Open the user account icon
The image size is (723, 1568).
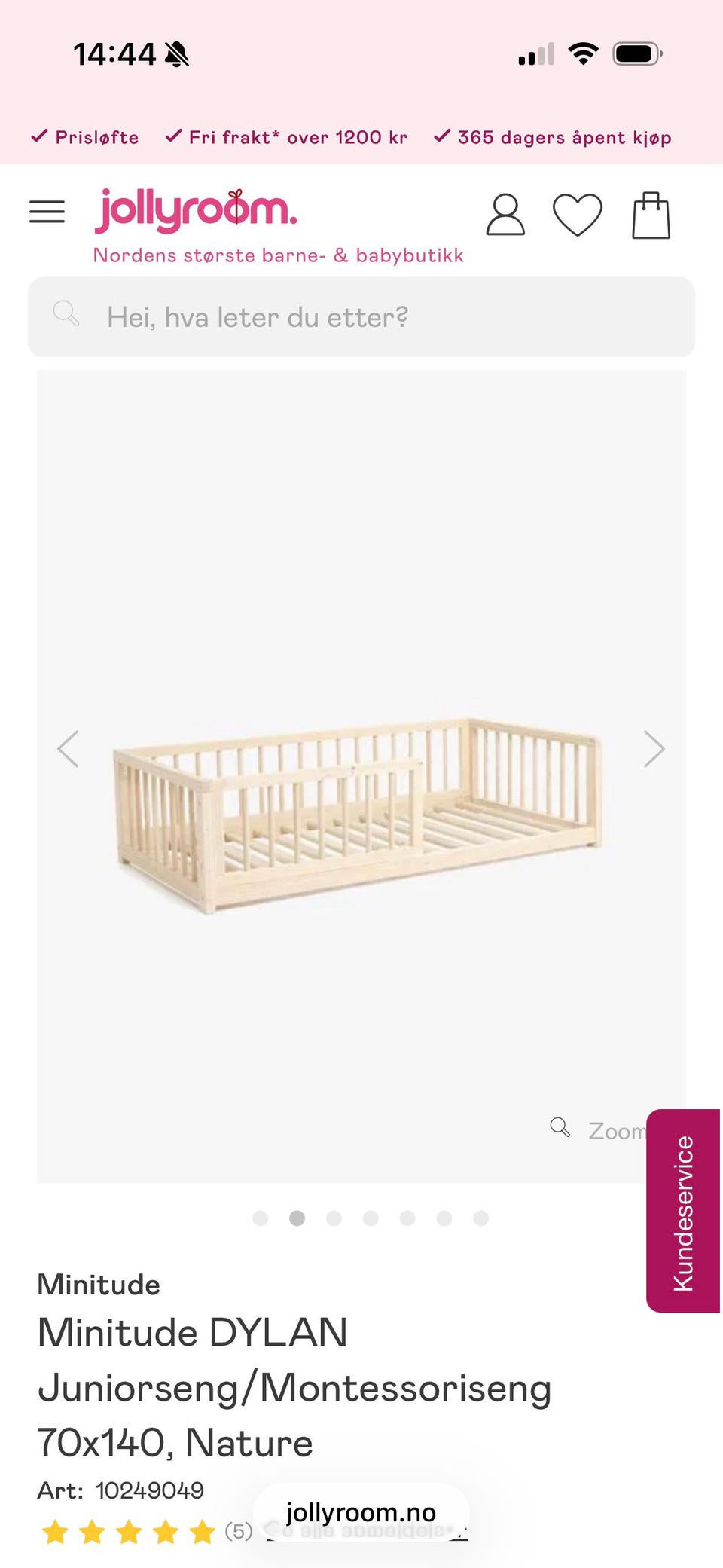(505, 215)
